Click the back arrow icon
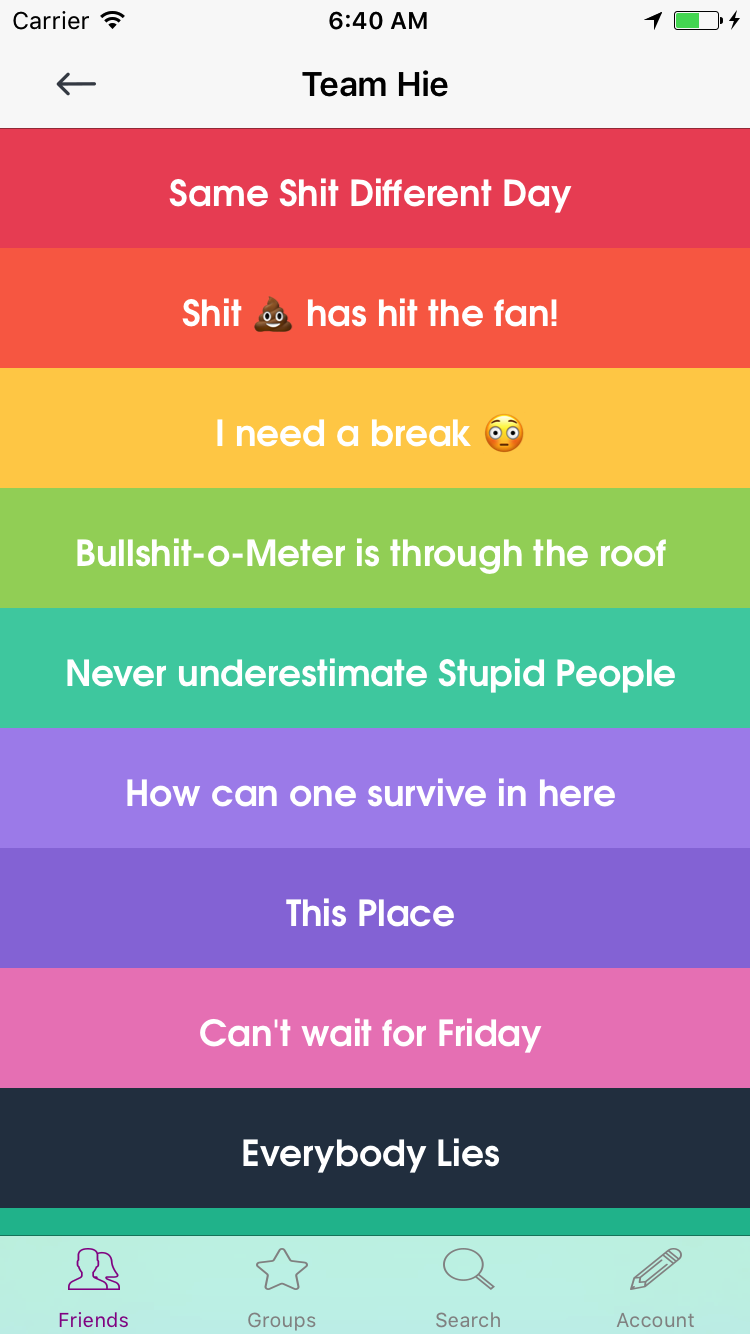This screenshot has height=1334, width=750. coord(76,84)
